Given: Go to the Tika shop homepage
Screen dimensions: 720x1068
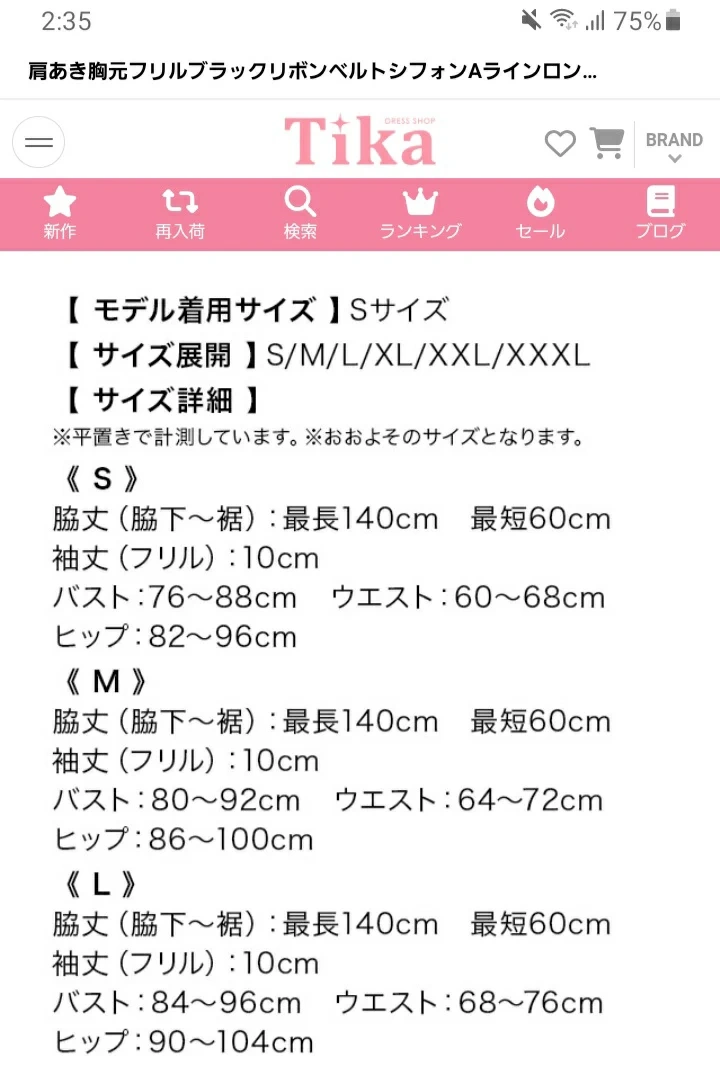Looking at the screenshot, I should pyautogui.click(x=360, y=140).
